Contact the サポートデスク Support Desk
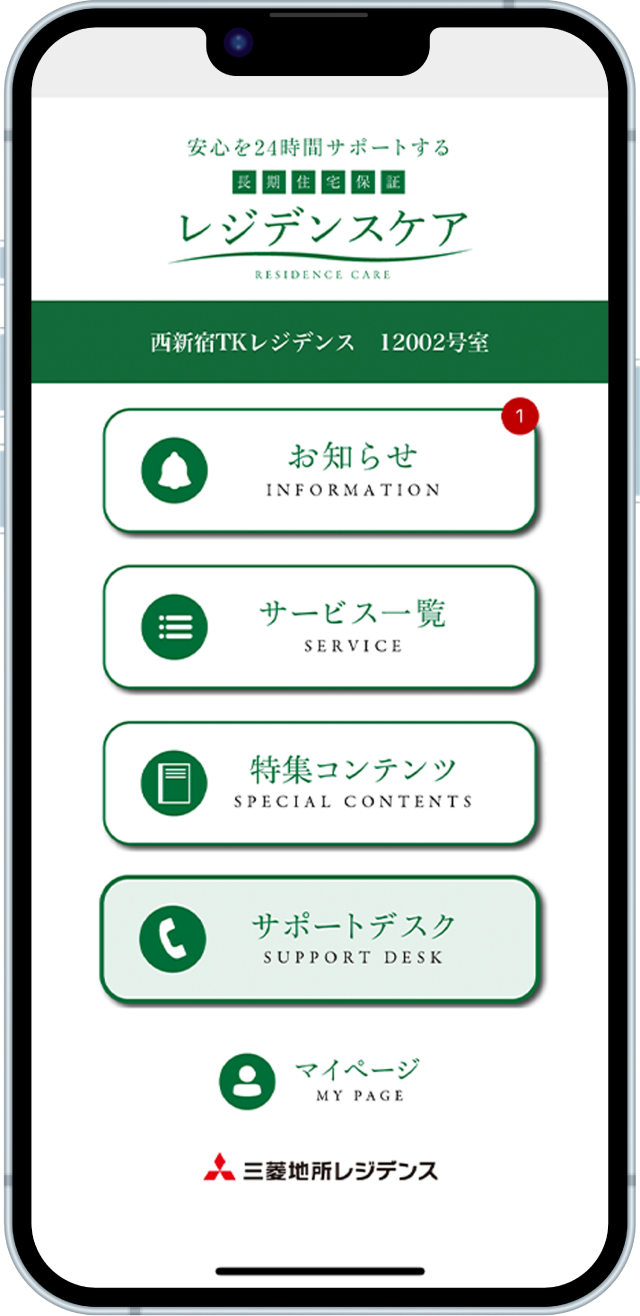The height and width of the screenshot is (1316, 640). pyautogui.click(x=320, y=938)
